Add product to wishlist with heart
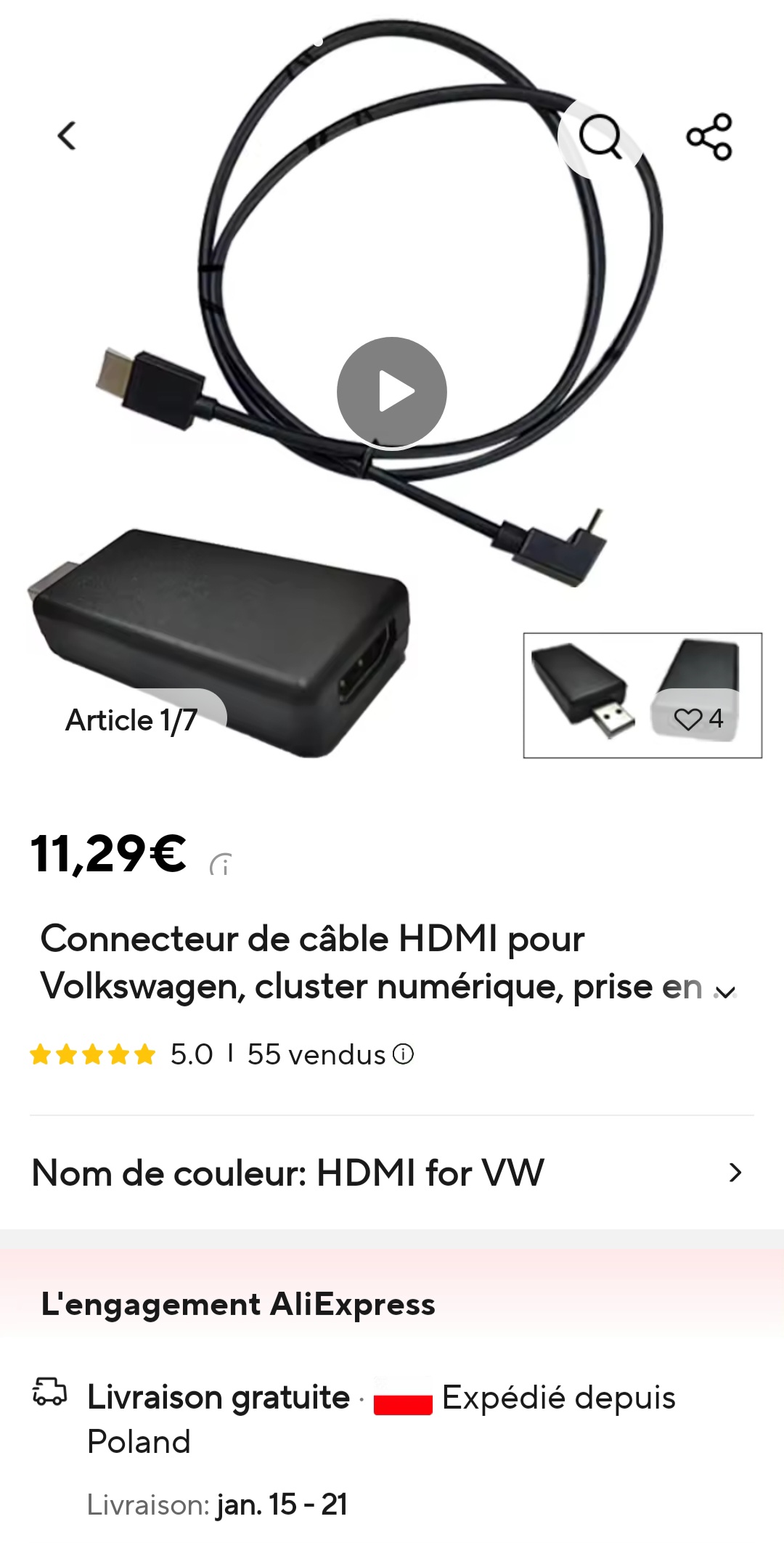Viewport: 784px width, 1543px height. [698, 719]
